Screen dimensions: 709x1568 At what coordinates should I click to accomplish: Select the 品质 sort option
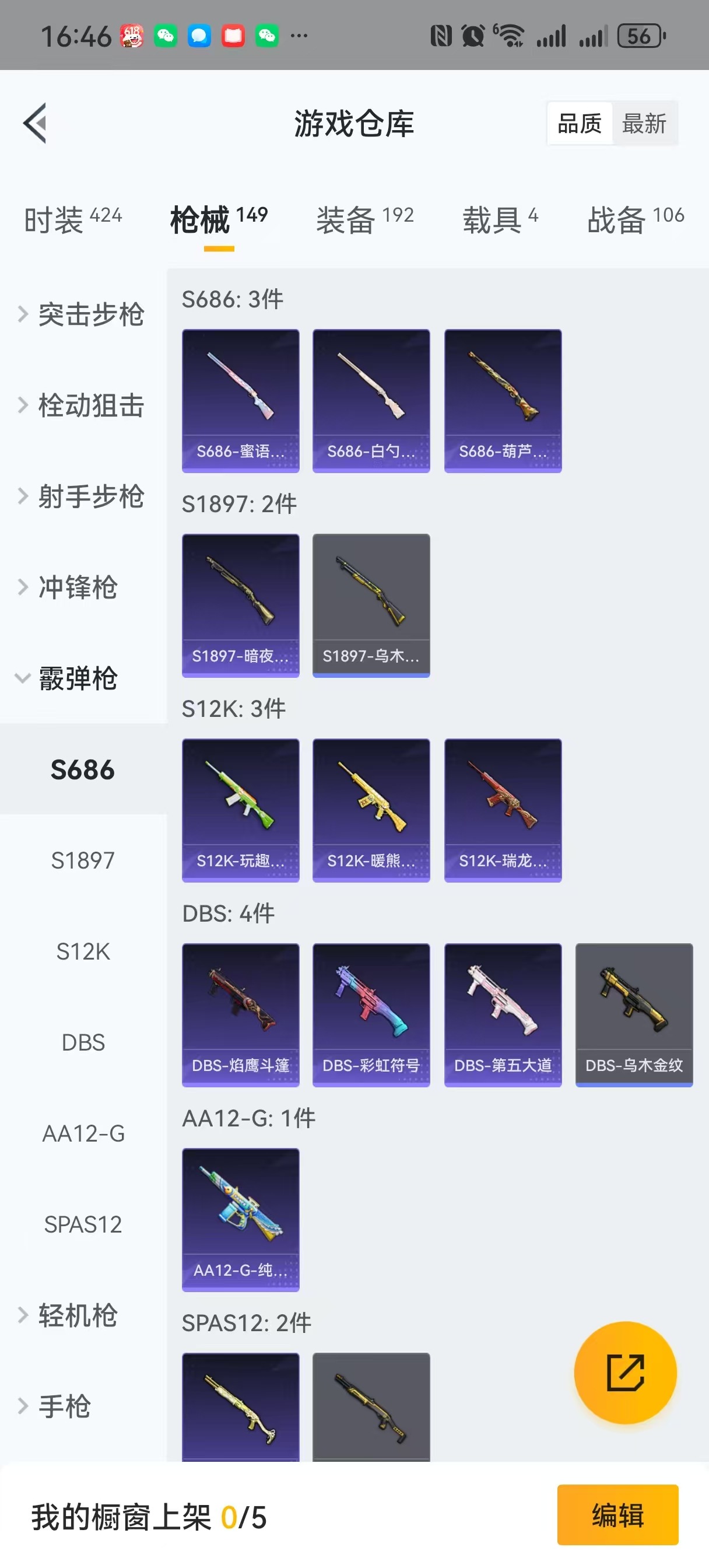(580, 124)
